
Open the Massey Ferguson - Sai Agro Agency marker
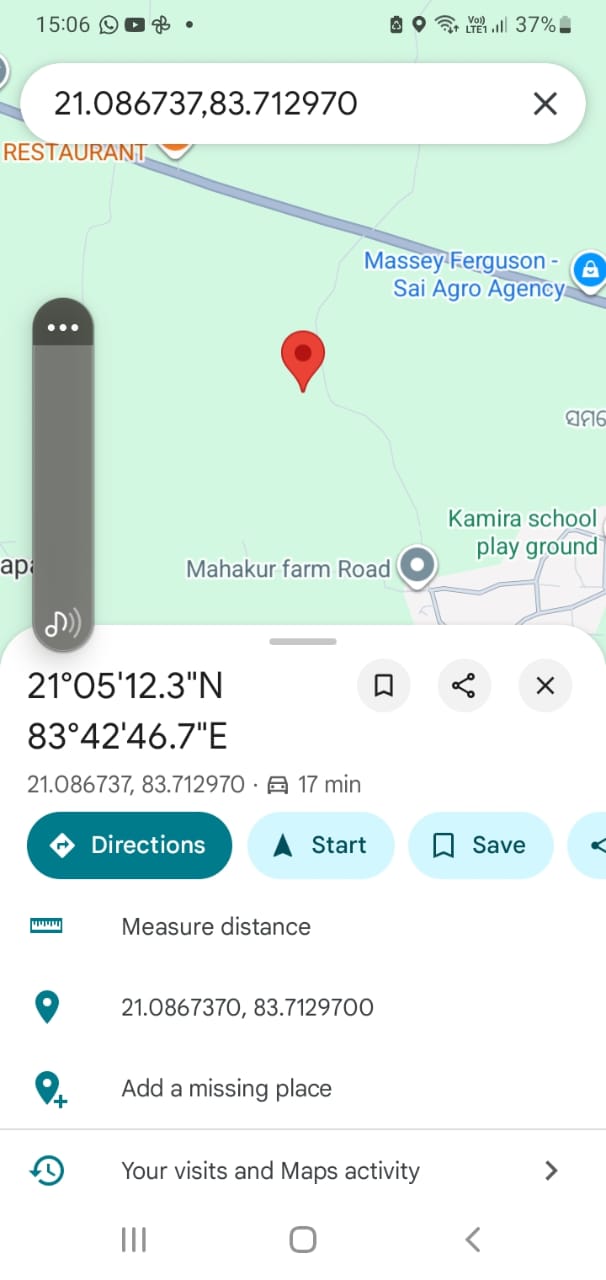point(589,270)
